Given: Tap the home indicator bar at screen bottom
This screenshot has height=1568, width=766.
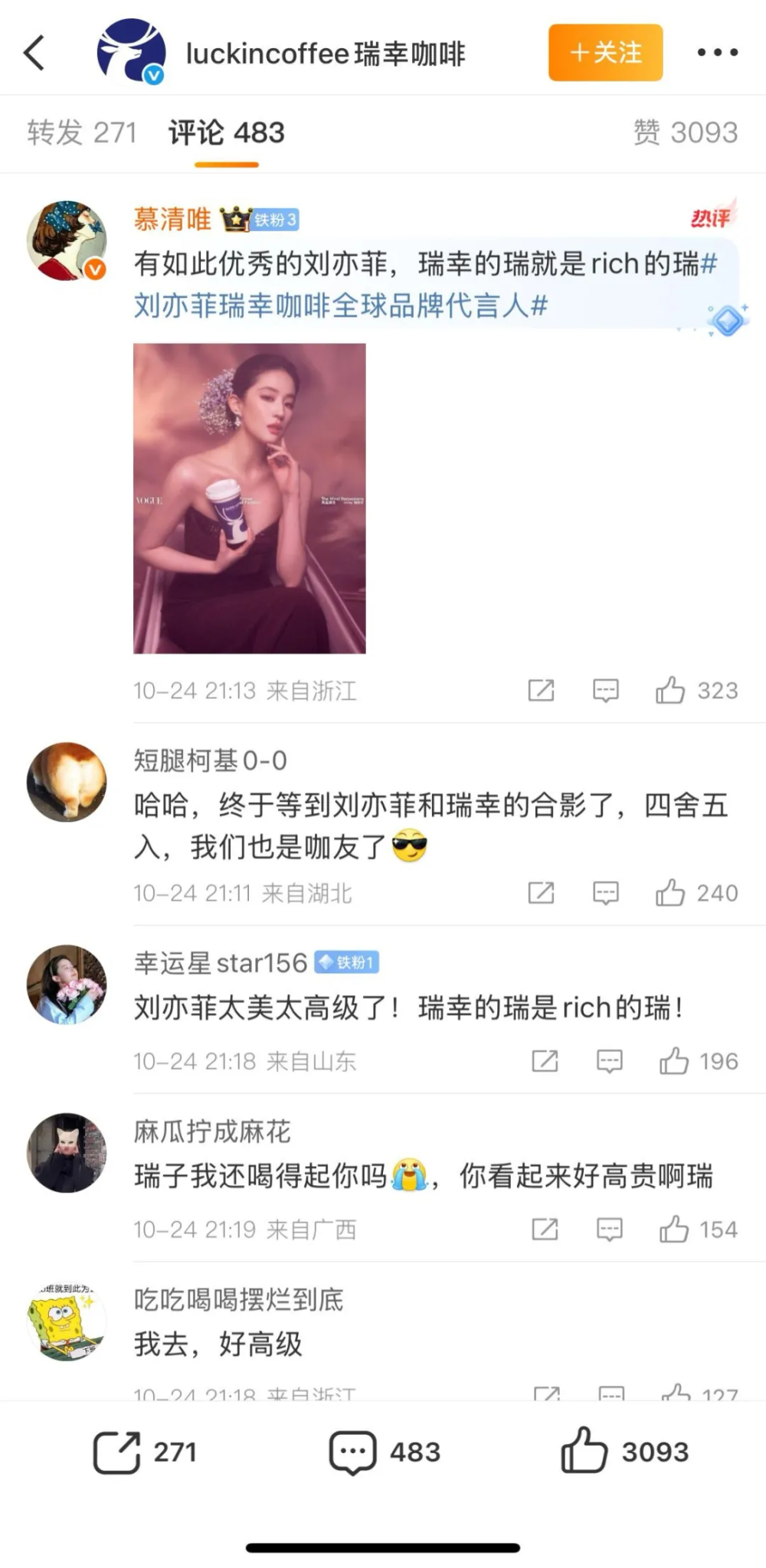Looking at the screenshot, I should click(383, 1545).
